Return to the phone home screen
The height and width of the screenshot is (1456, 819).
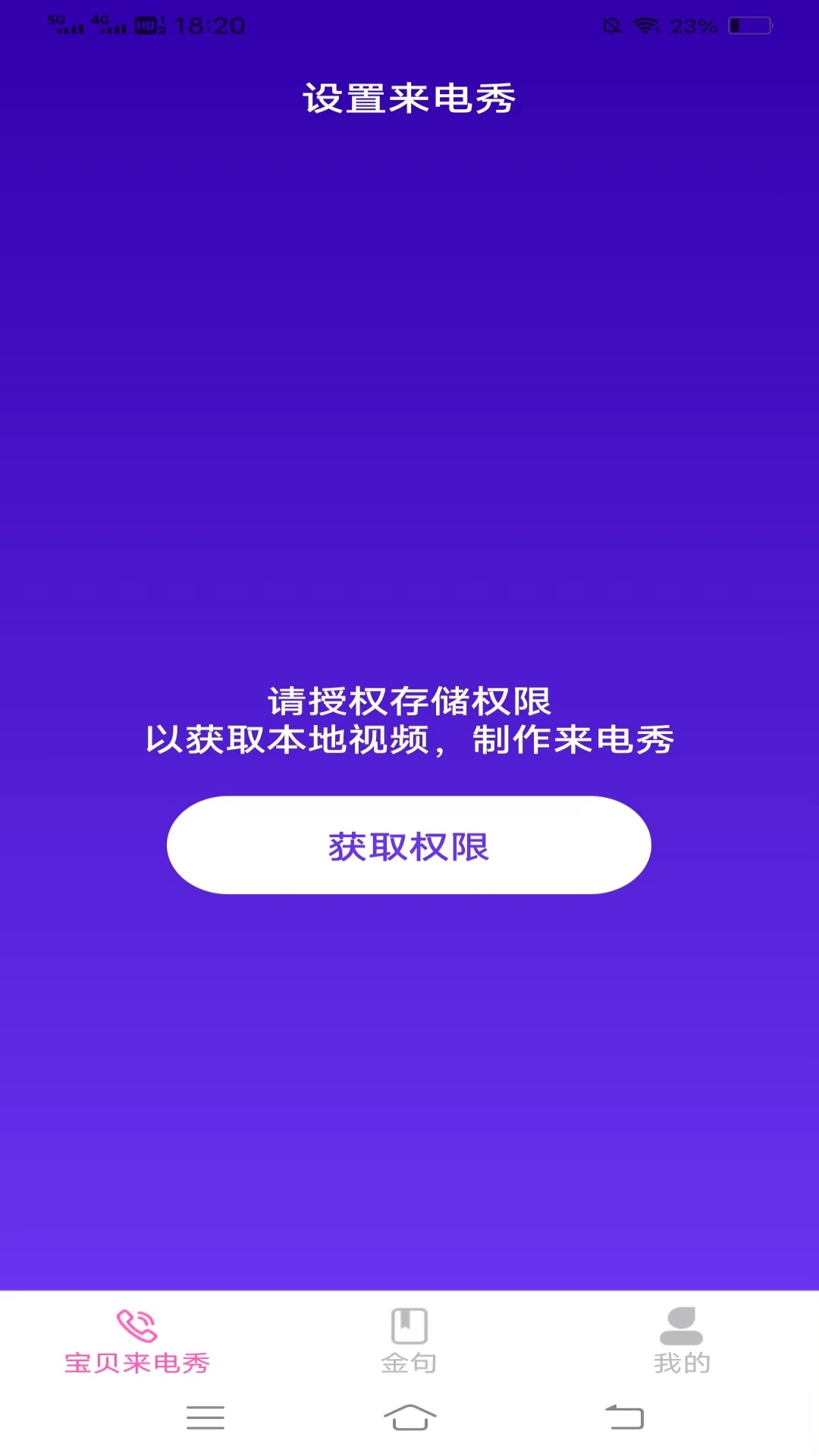click(409, 1417)
